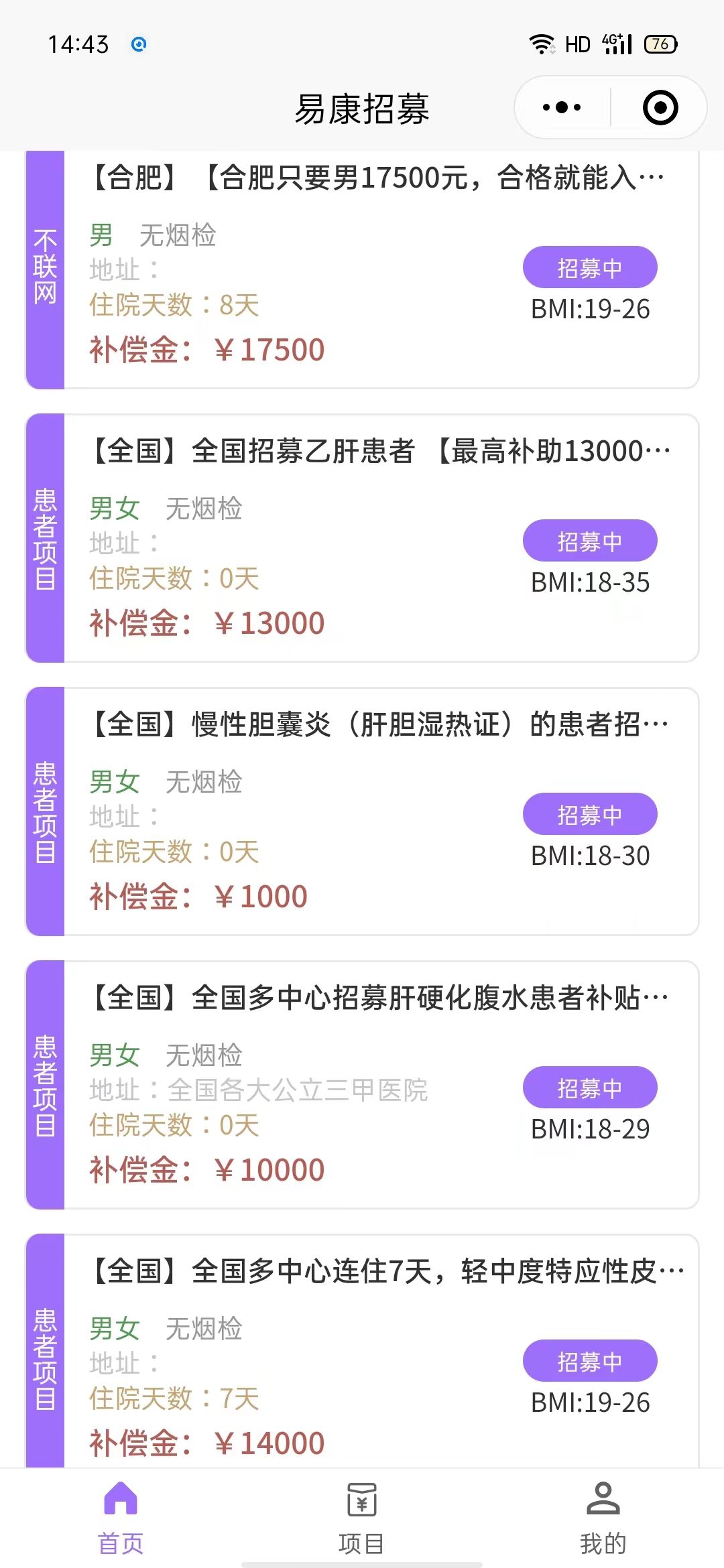This screenshot has height=1568, width=724.
Task: Open the 肝硬化腹水 patient project card
Action: [362, 1085]
